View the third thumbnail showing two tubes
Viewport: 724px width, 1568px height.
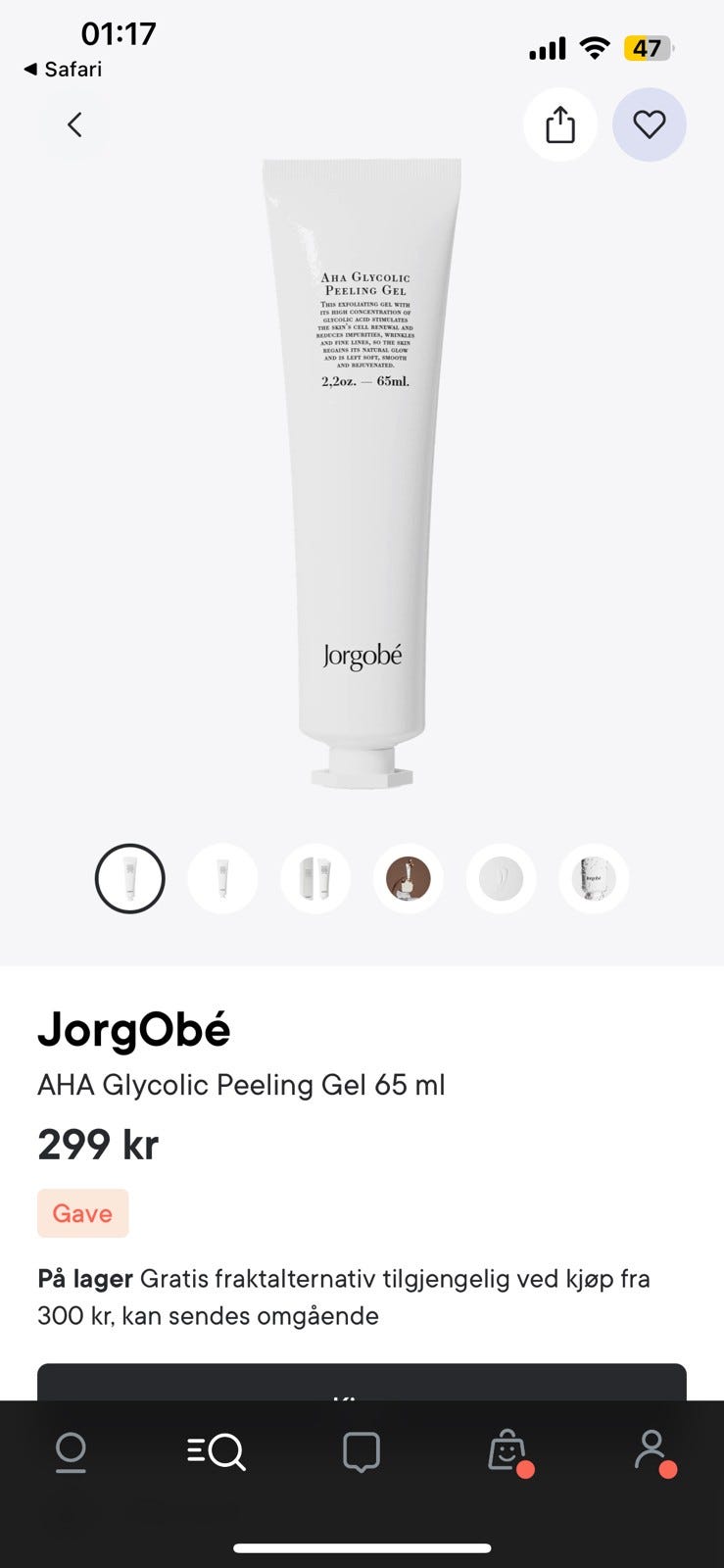pyautogui.click(x=315, y=878)
